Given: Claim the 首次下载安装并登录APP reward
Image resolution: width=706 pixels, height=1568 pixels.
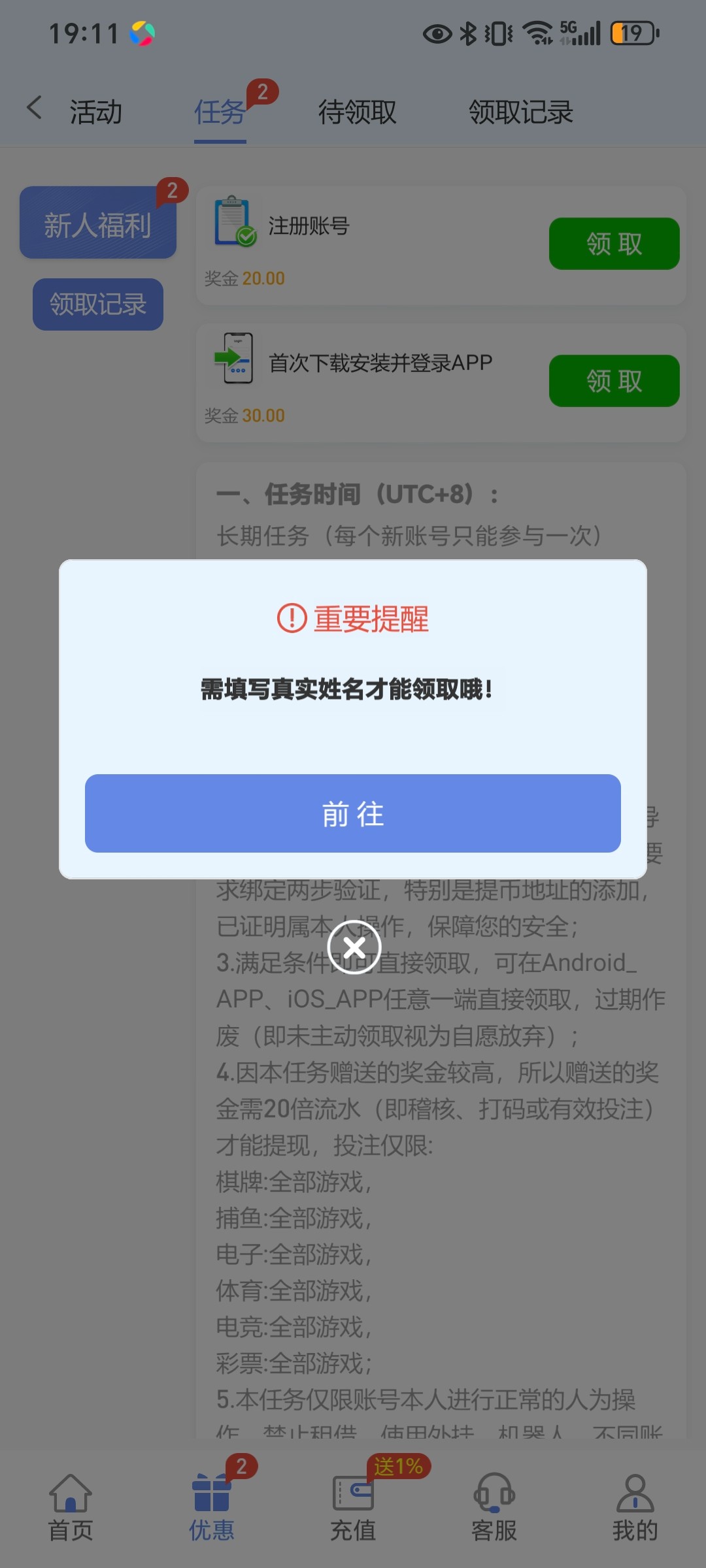Looking at the screenshot, I should pyautogui.click(x=614, y=381).
